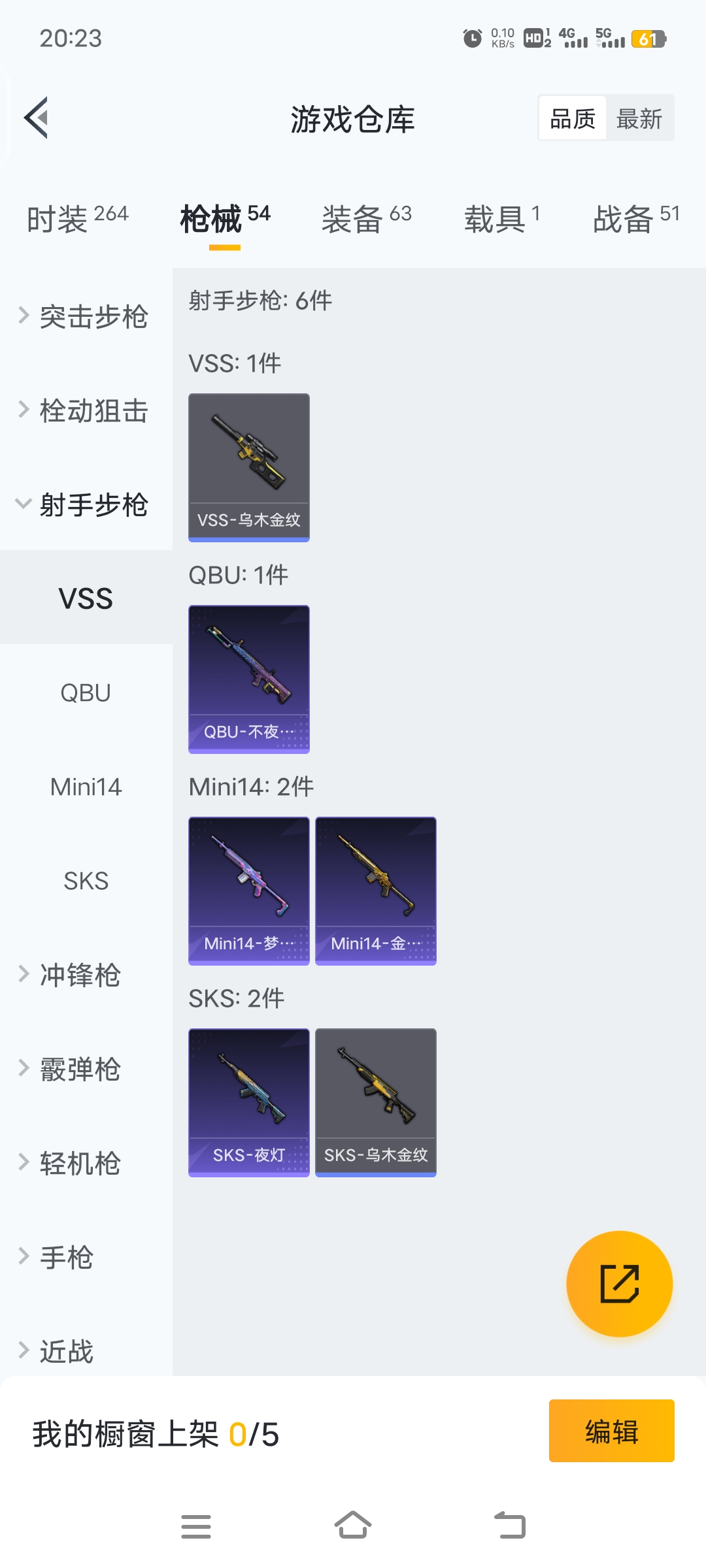Tap the yellow floating share button

tap(619, 1284)
